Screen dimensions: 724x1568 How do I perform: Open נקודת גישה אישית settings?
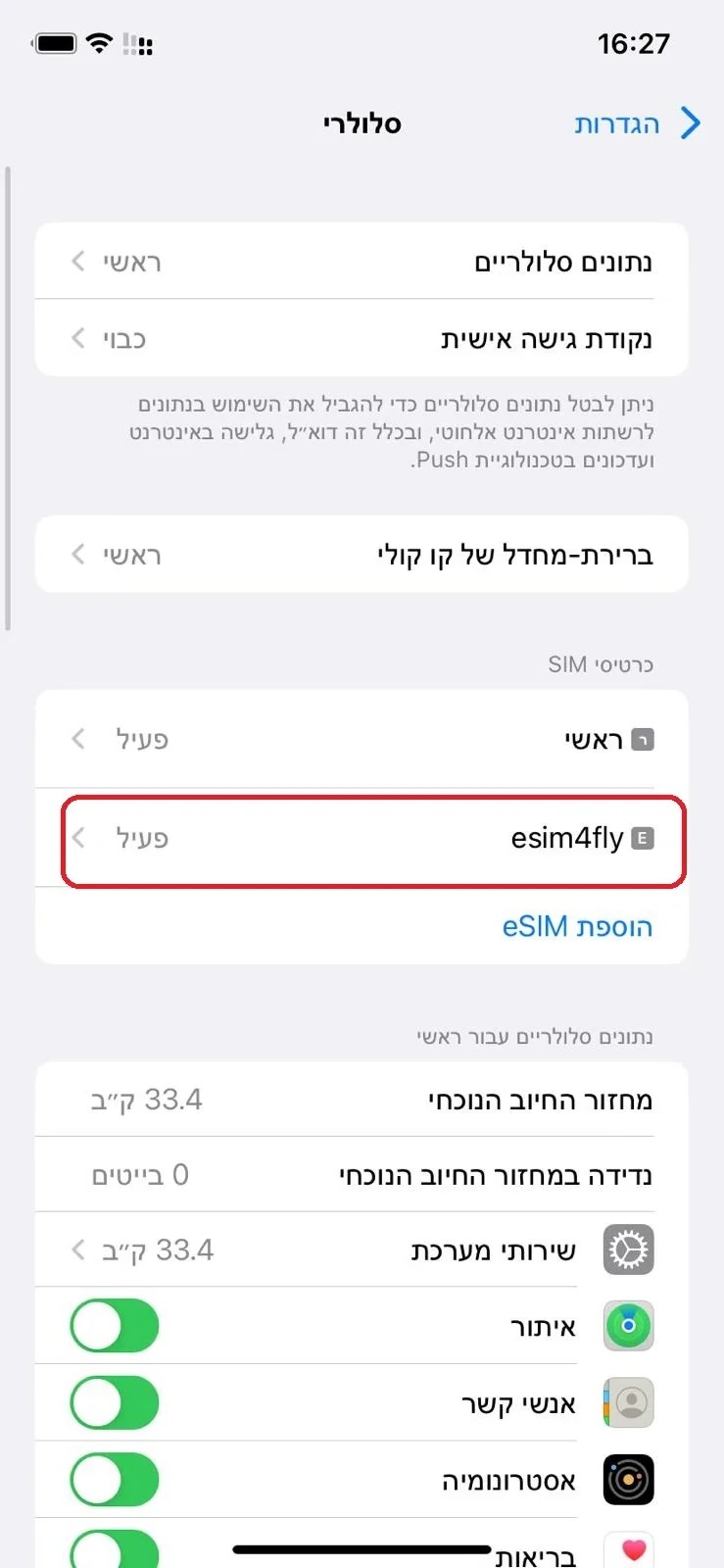(x=362, y=338)
